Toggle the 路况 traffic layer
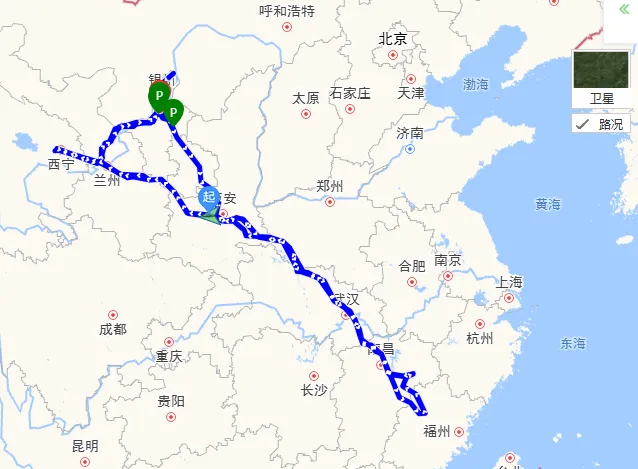 point(601,124)
